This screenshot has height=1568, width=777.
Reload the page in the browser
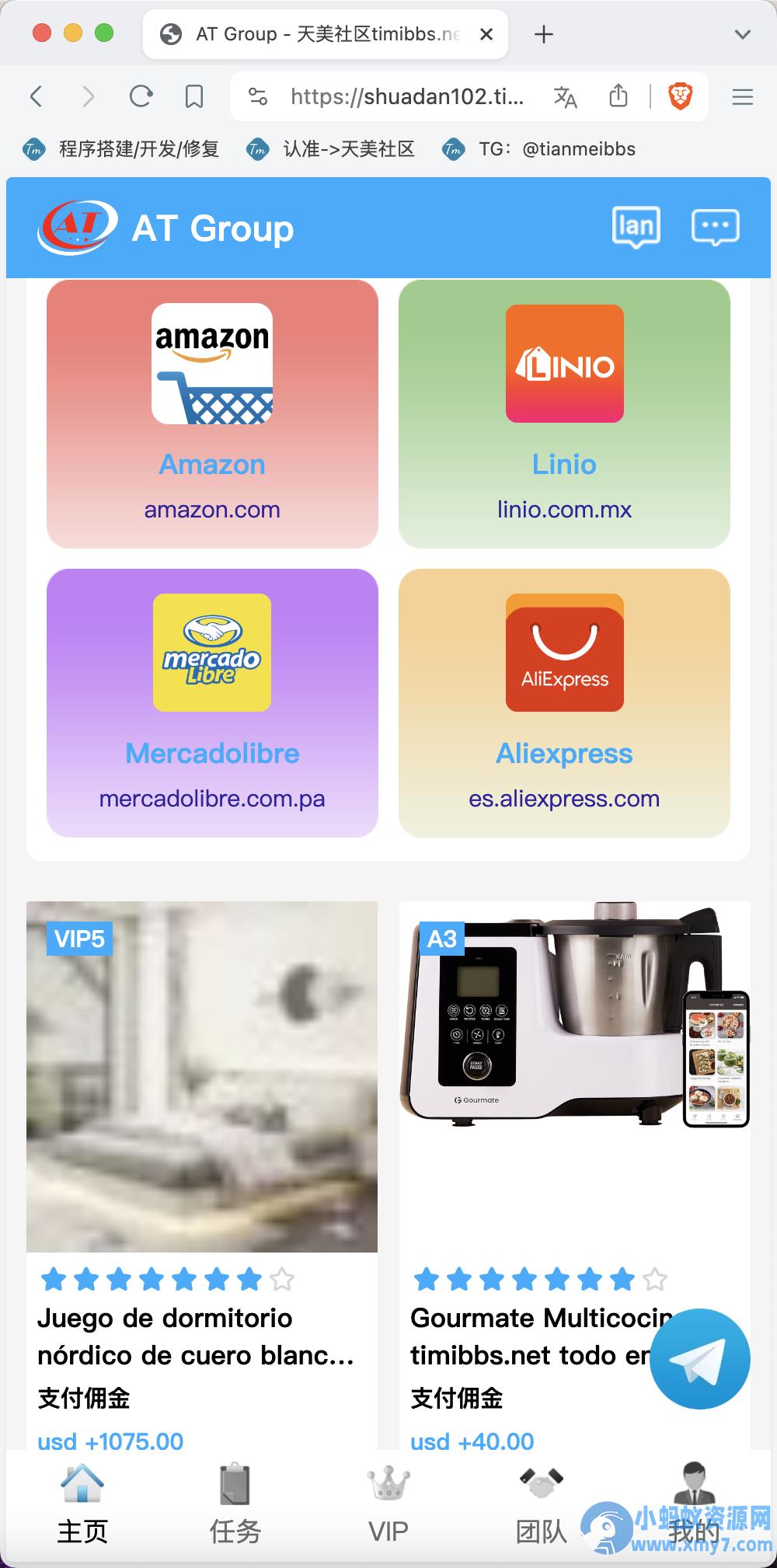point(141,96)
